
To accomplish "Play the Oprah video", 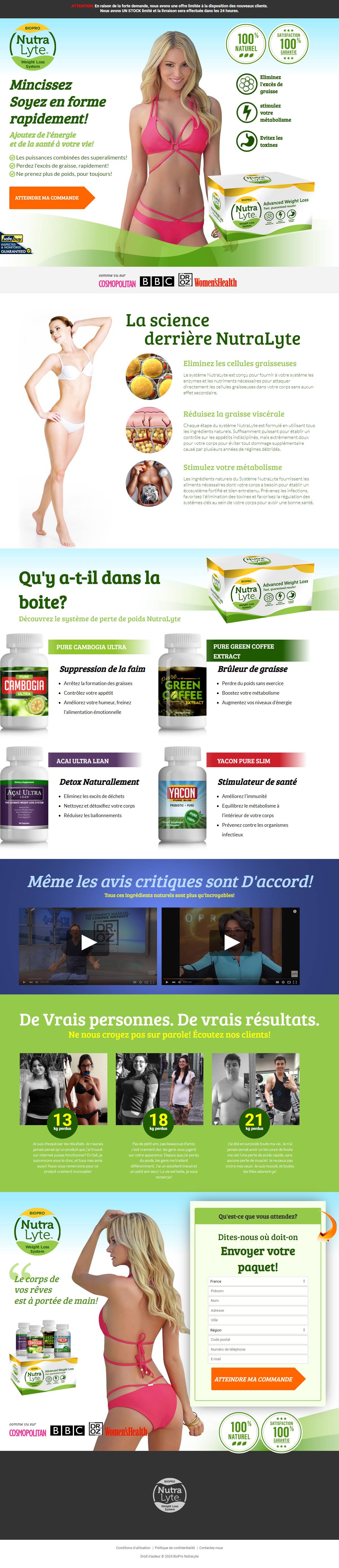I will click(232, 942).
